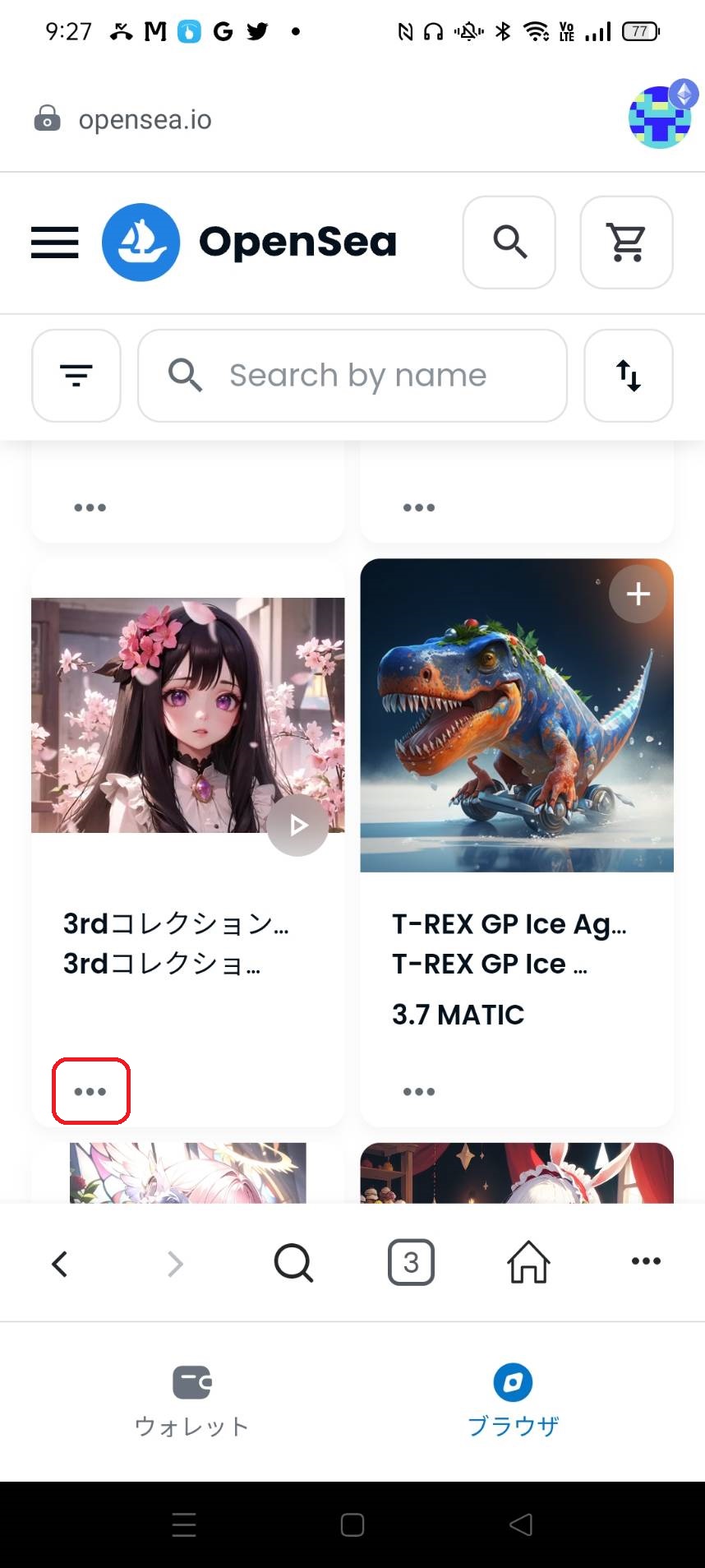Open the shopping cart
The image size is (705, 1568).
pos(626,242)
